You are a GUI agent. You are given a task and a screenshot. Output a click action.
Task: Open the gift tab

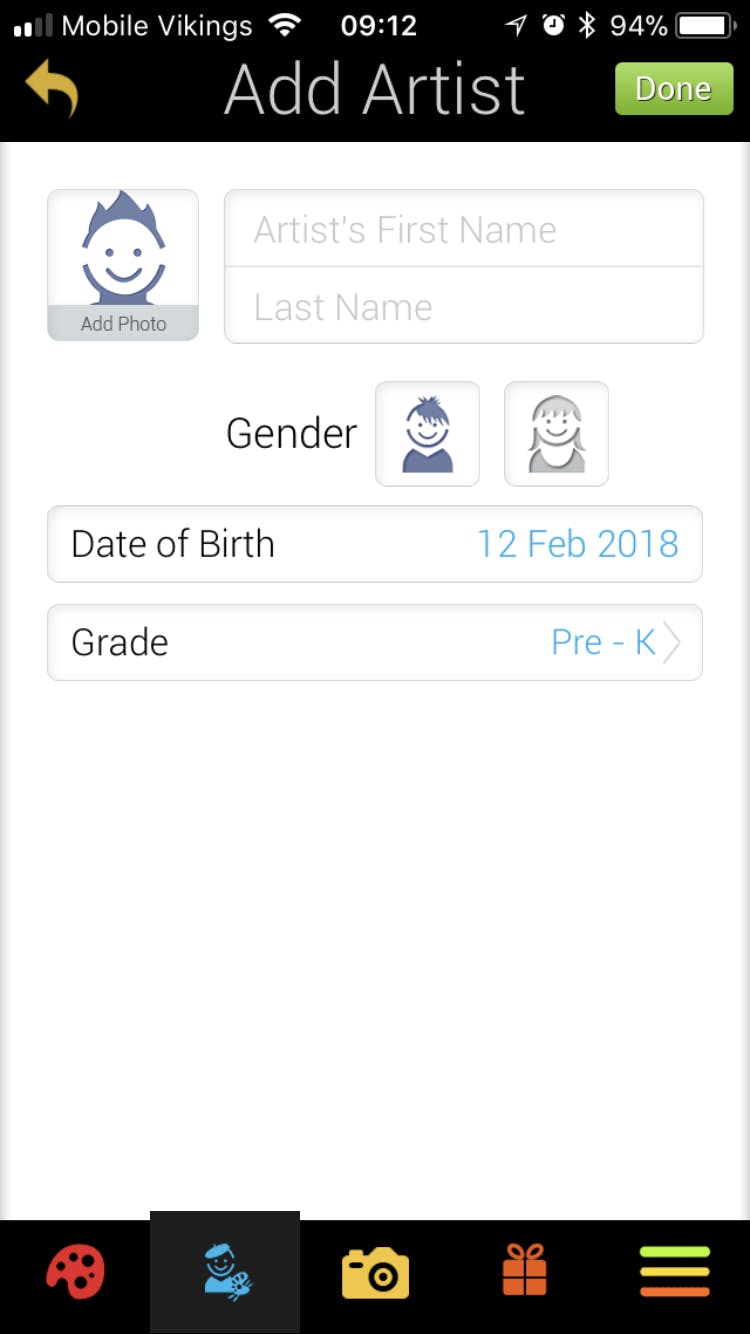[525, 1272]
